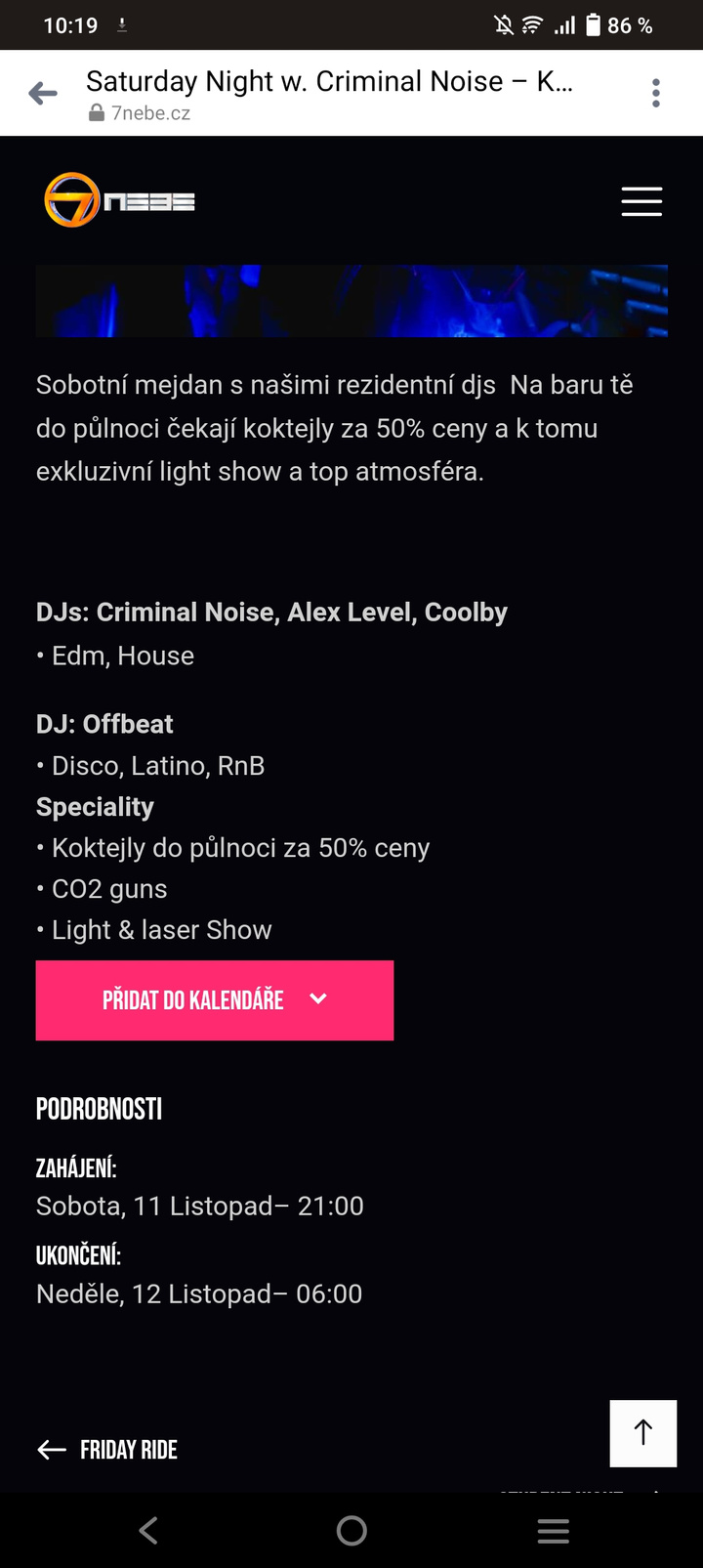Open previous event Friday Ride

coord(108,1450)
